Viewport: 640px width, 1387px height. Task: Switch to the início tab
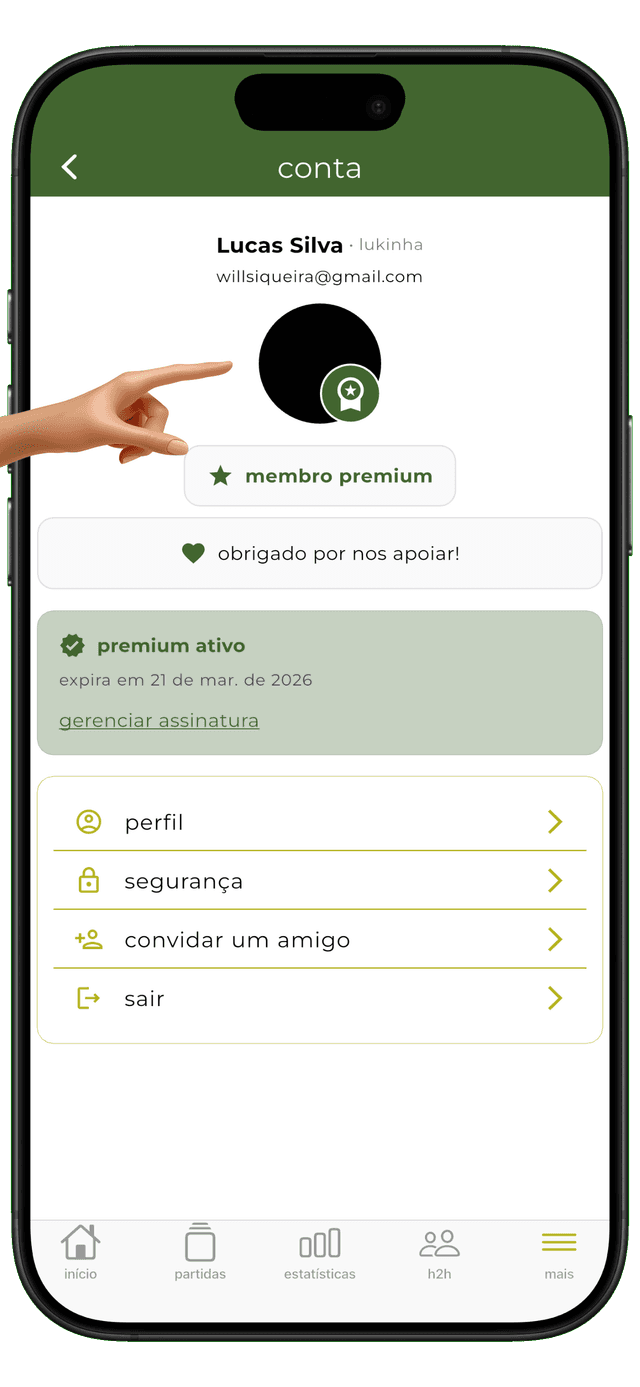tap(81, 1252)
